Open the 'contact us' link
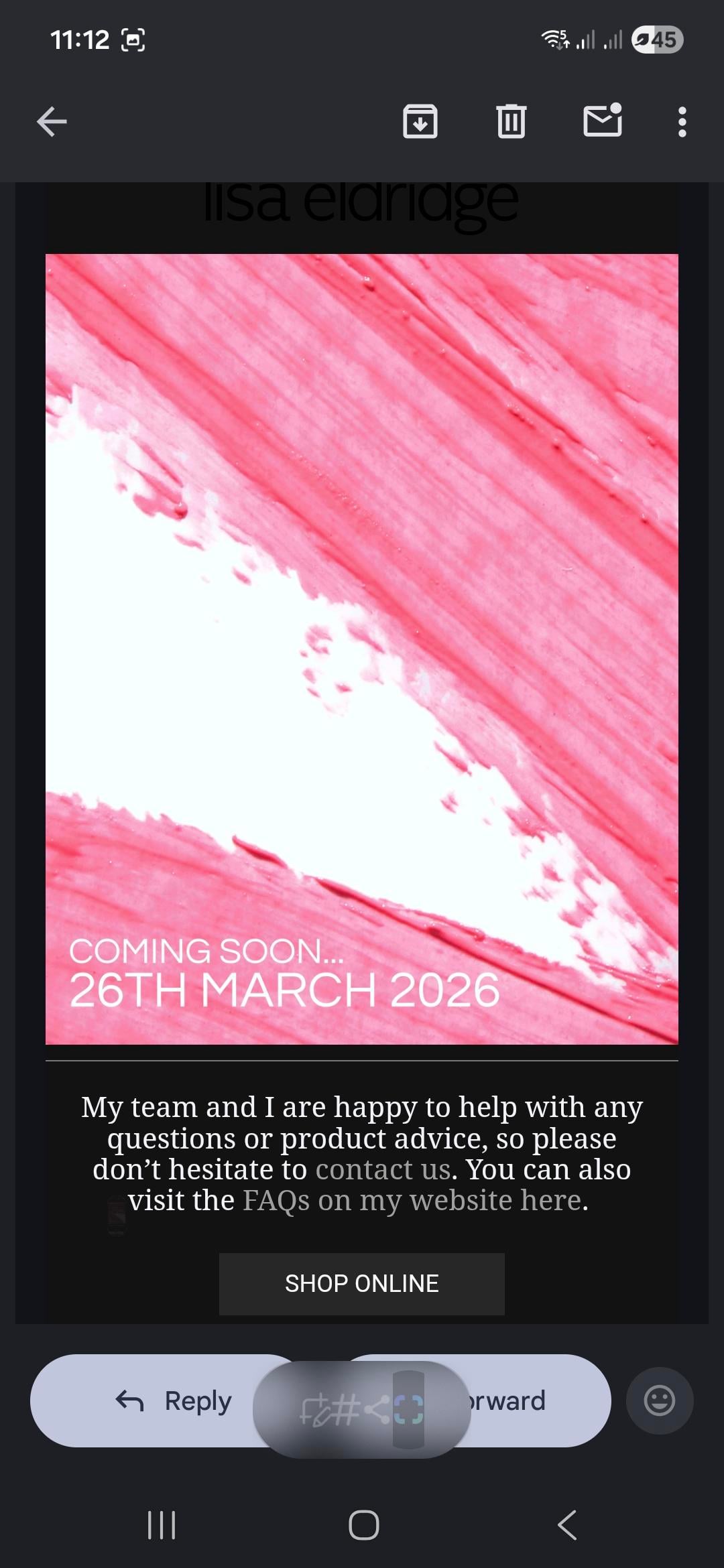This screenshot has width=724, height=1568. pos(383,1169)
